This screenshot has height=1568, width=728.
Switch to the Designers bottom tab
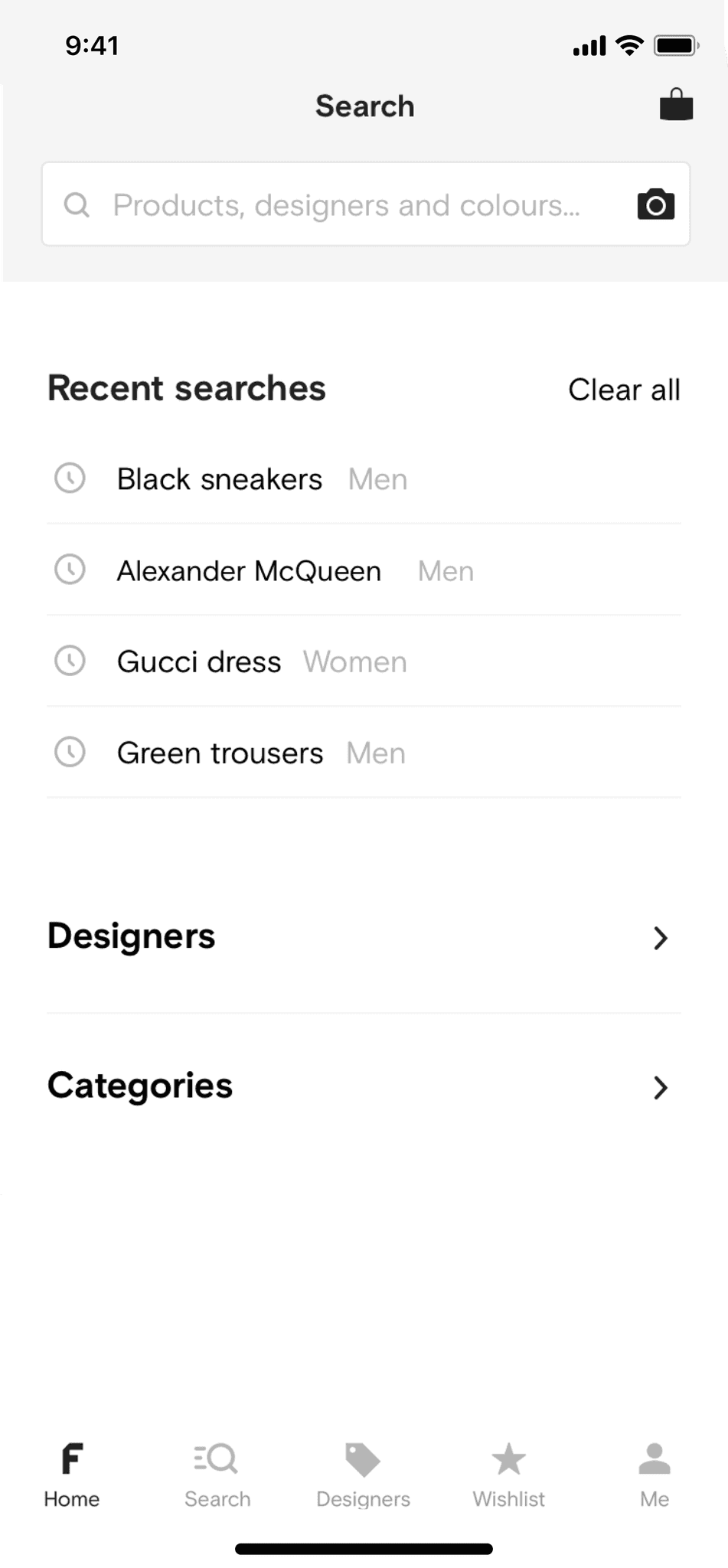point(363,1475)
